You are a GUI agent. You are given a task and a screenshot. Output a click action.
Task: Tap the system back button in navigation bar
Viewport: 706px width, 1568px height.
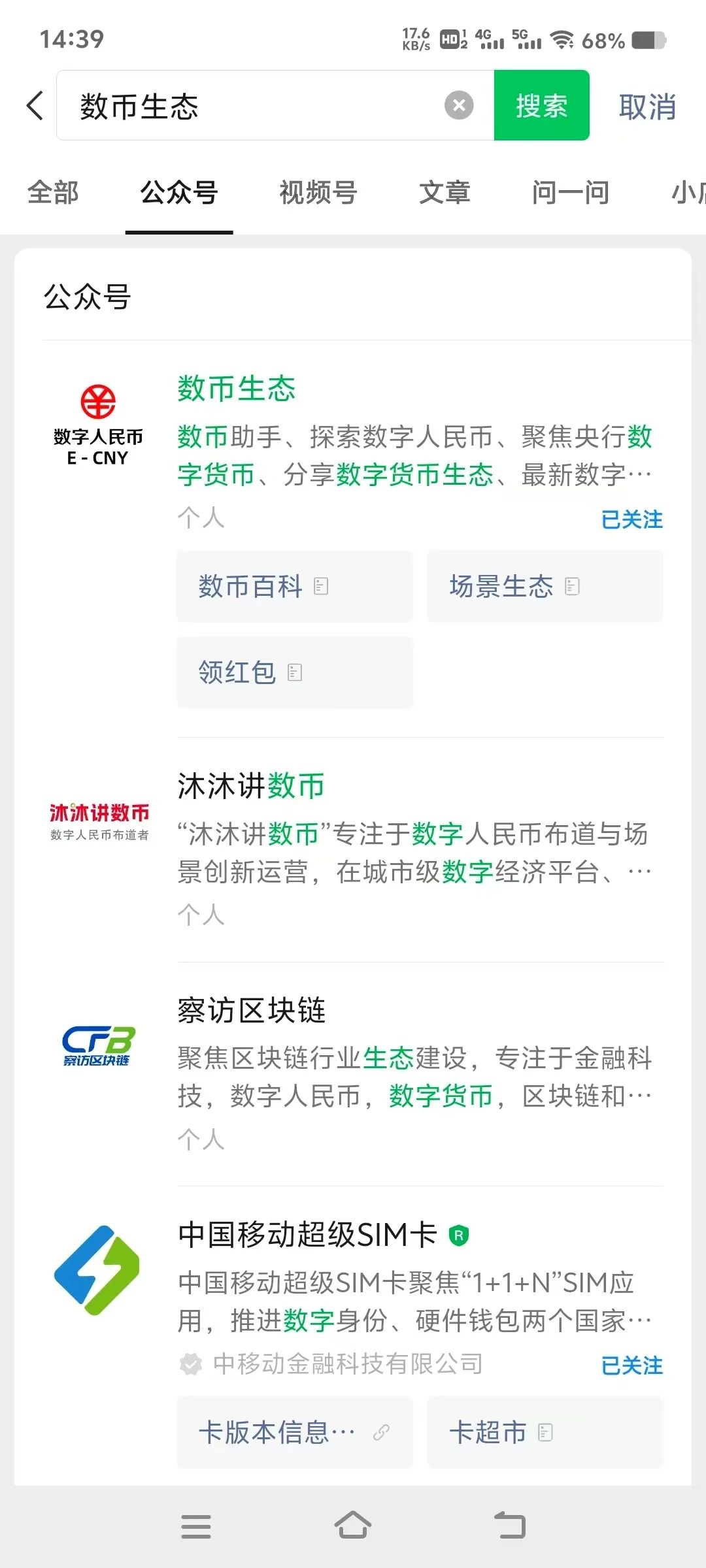(510, 1526)
